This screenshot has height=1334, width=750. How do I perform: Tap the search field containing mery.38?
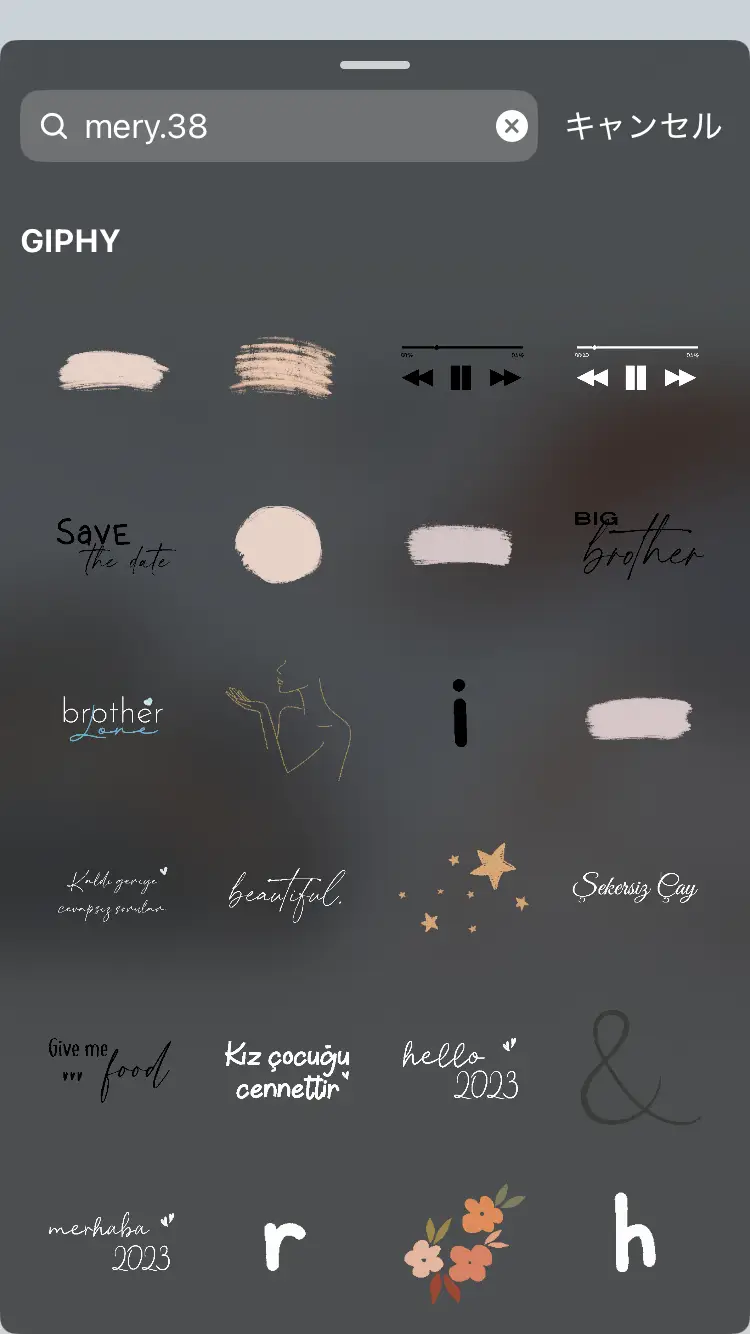pyautogui.click(x=270, y=126)
